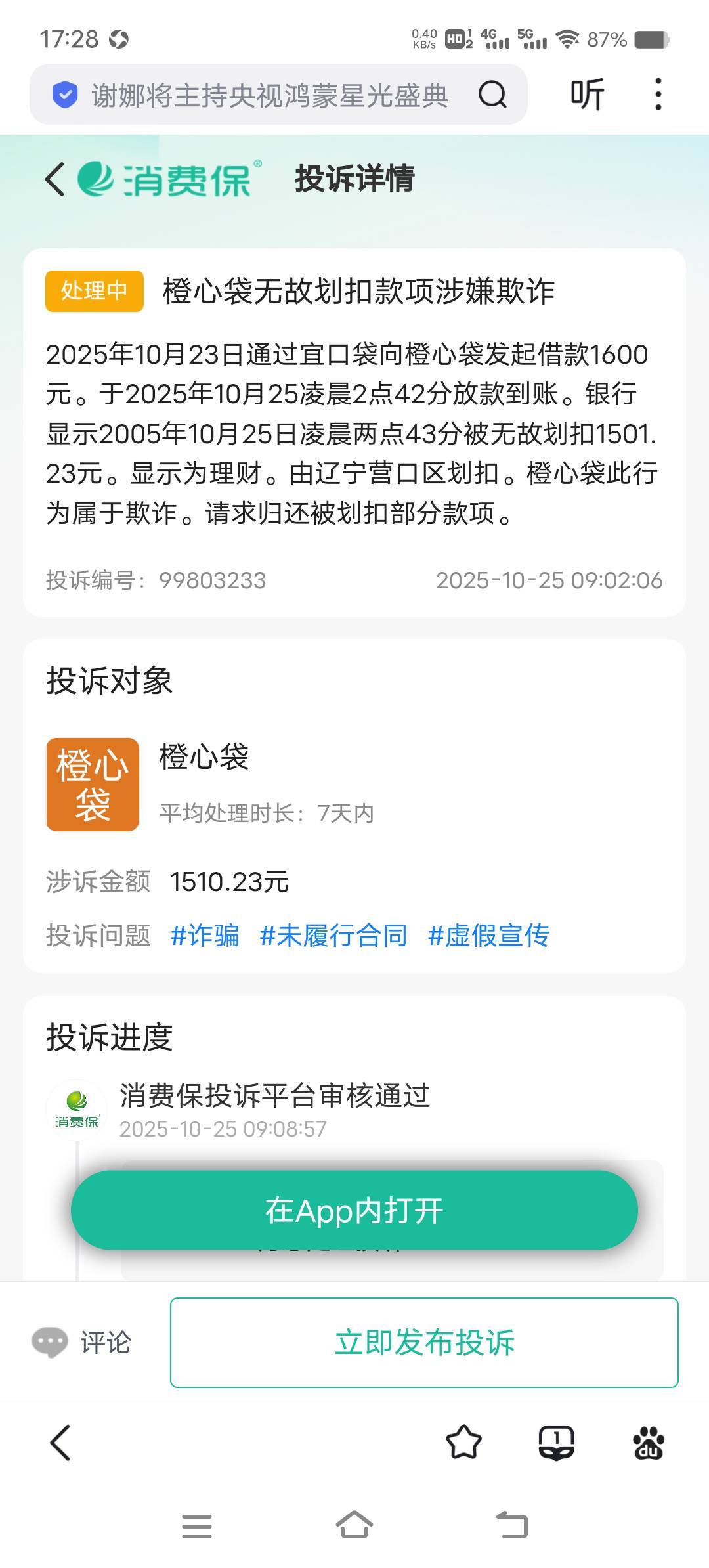Viewport: 709px width, 1568px height.
Task: Open the 评论 comments
Action: 82,1343
